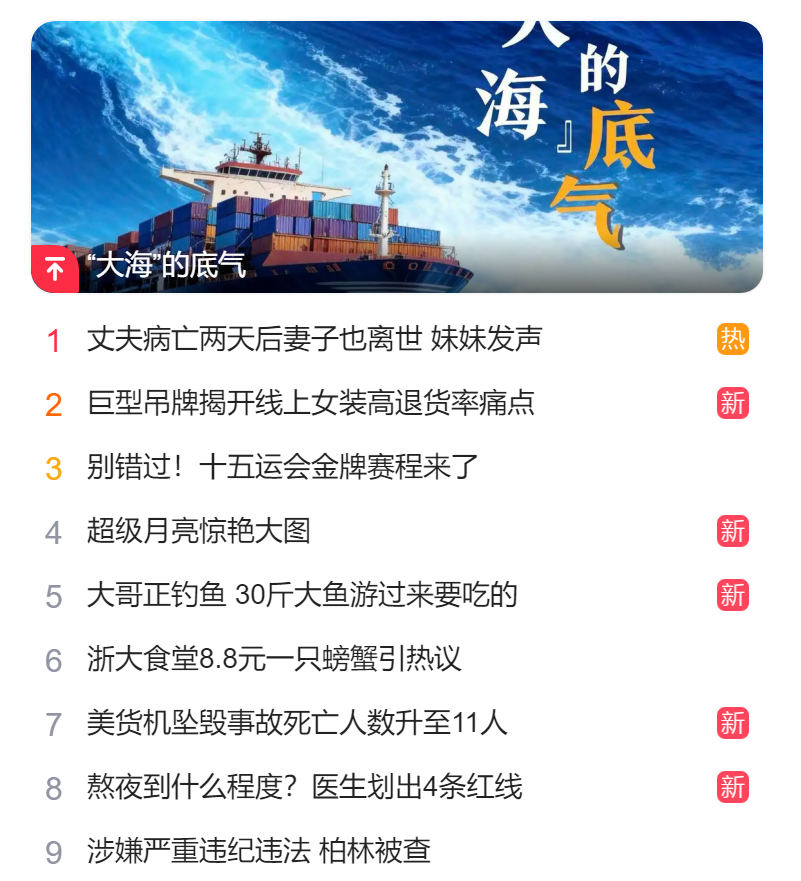Click the red rank number 1

[x=55, y=340]
